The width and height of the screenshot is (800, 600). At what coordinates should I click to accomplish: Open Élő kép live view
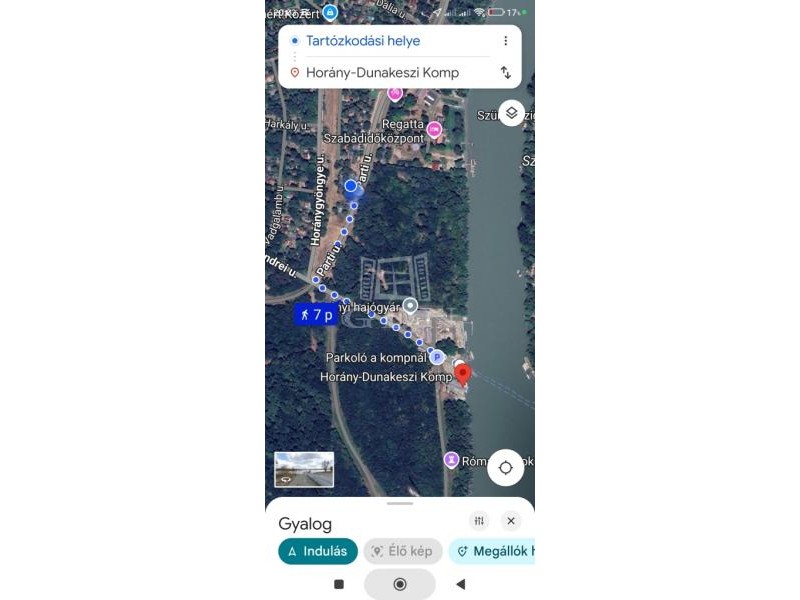tap(403, 551)
